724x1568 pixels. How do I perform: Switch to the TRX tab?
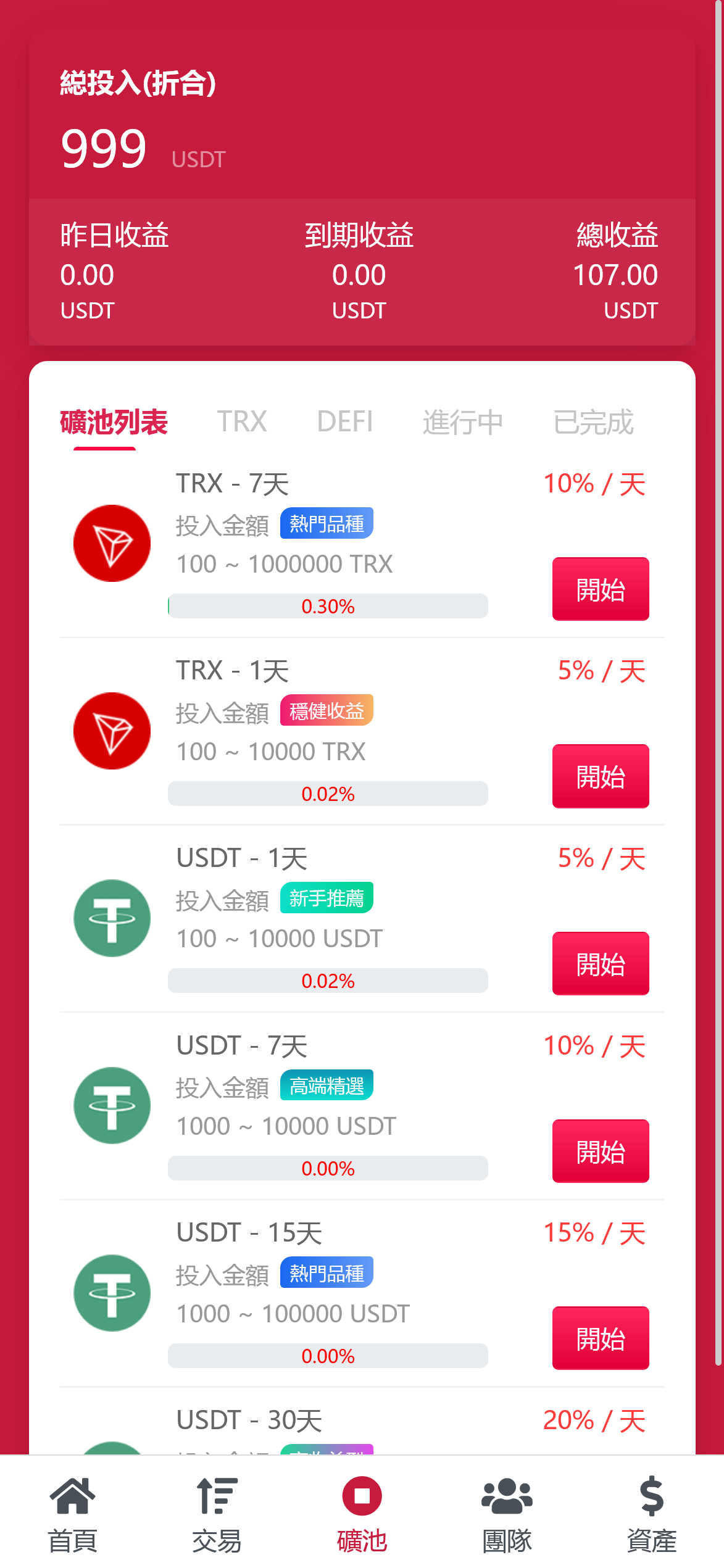[241, 422]
